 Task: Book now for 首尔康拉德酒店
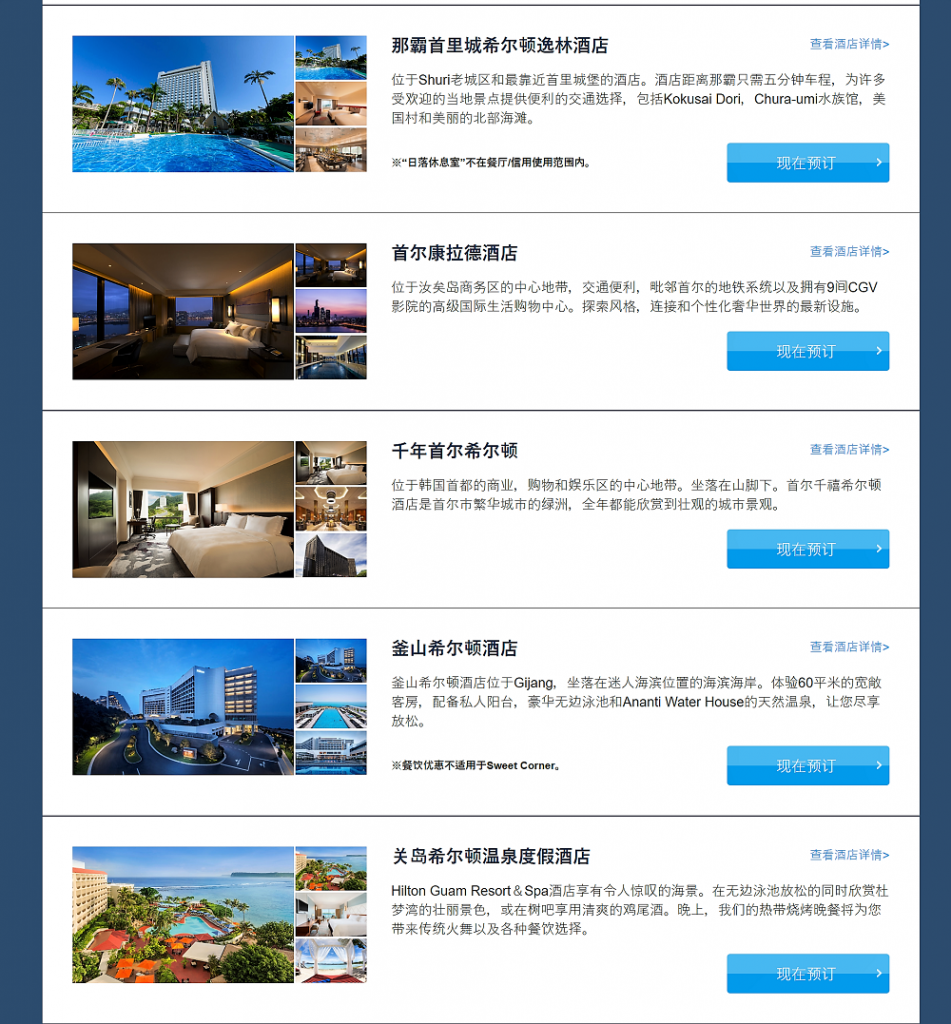click(807, 351)
